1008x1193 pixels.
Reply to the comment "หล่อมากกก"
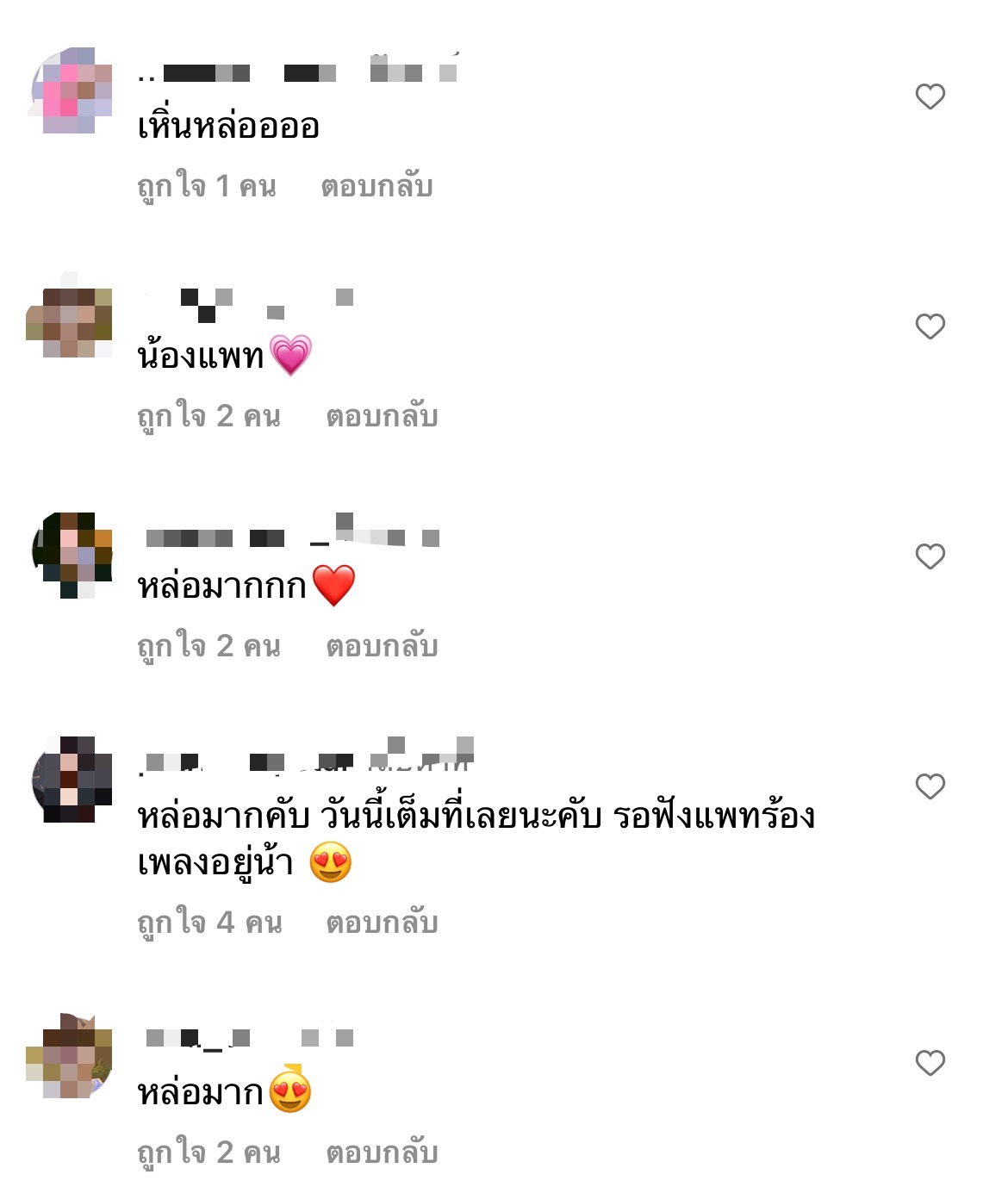click(x=382, y=647)
